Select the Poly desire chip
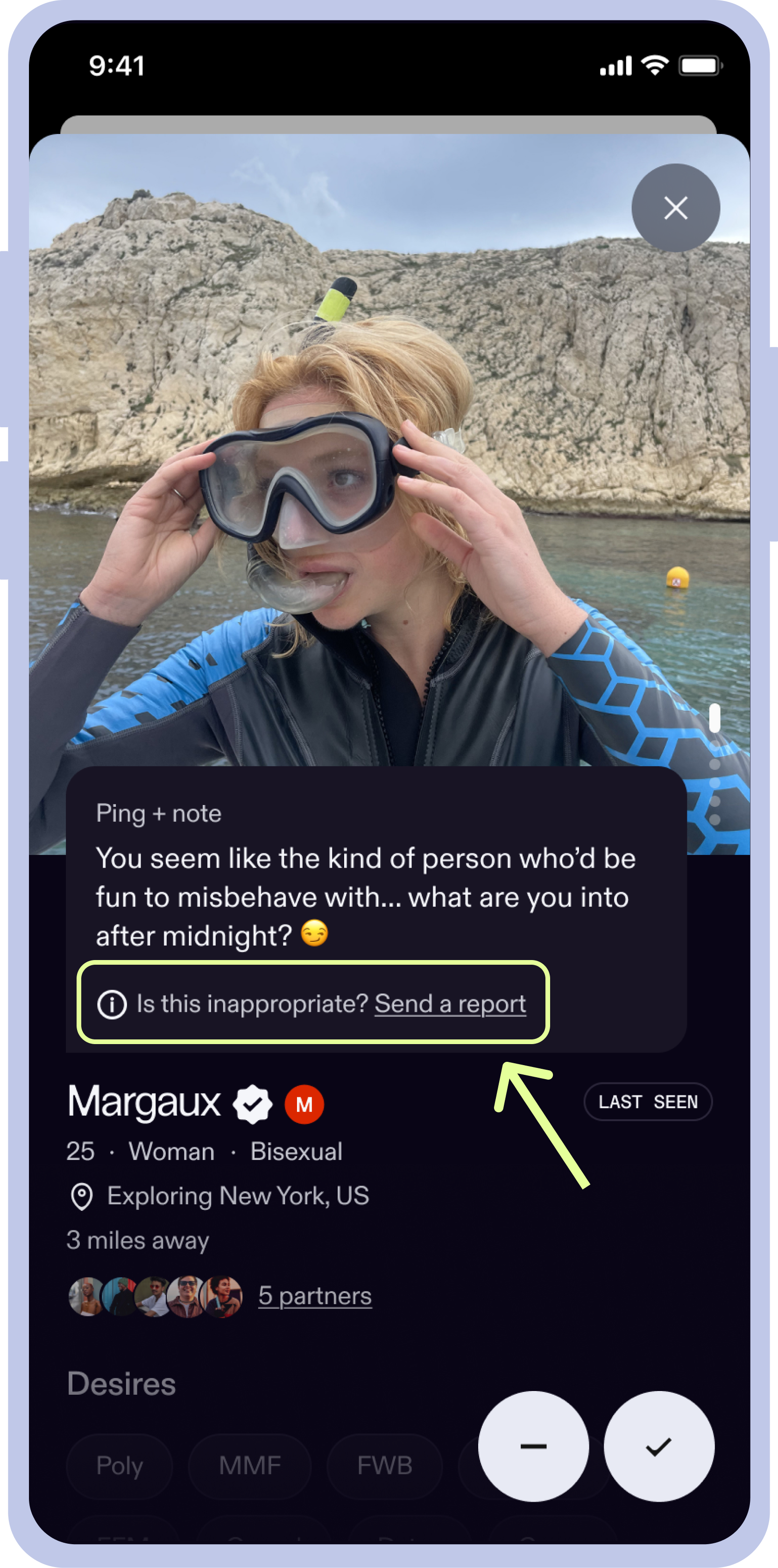The image size is (778, 1568). pyautogui.click(x=120, y=1466)
